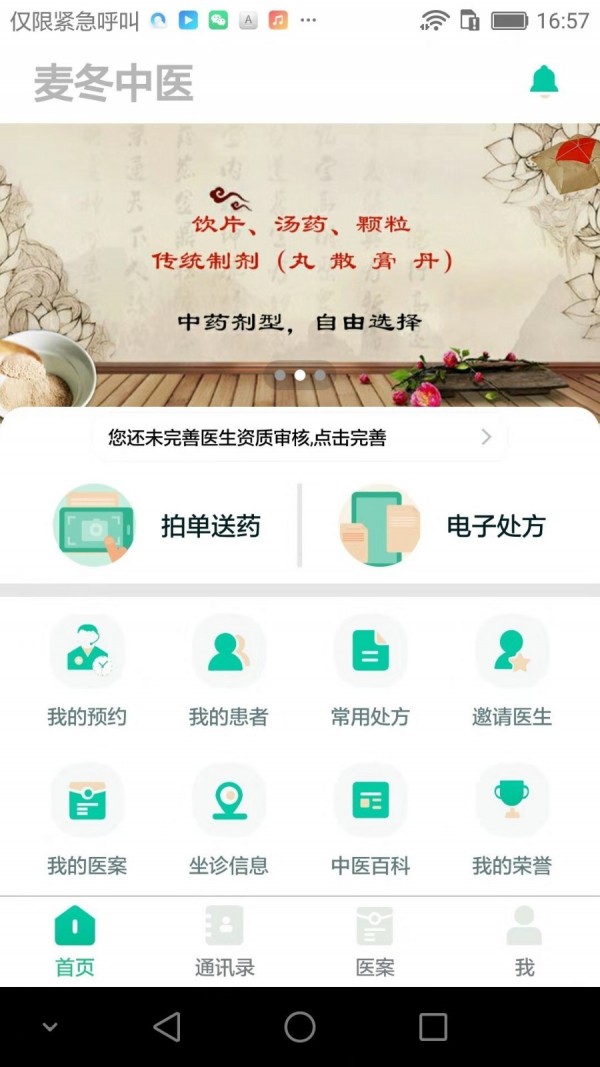Open 中医百科 TCM encyclopedia
This screenshot has width=600, height=1067.
point(370,820)
